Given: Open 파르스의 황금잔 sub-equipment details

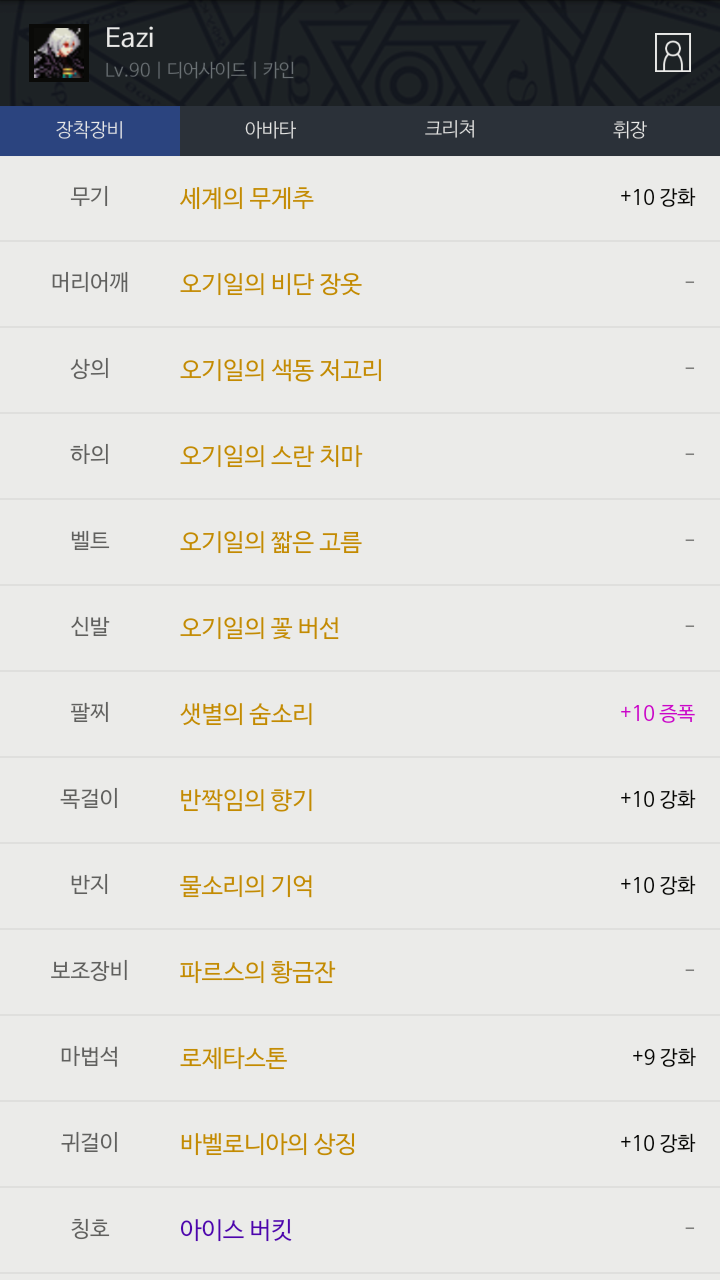Looking at the screenshot, I should point(360,972).
